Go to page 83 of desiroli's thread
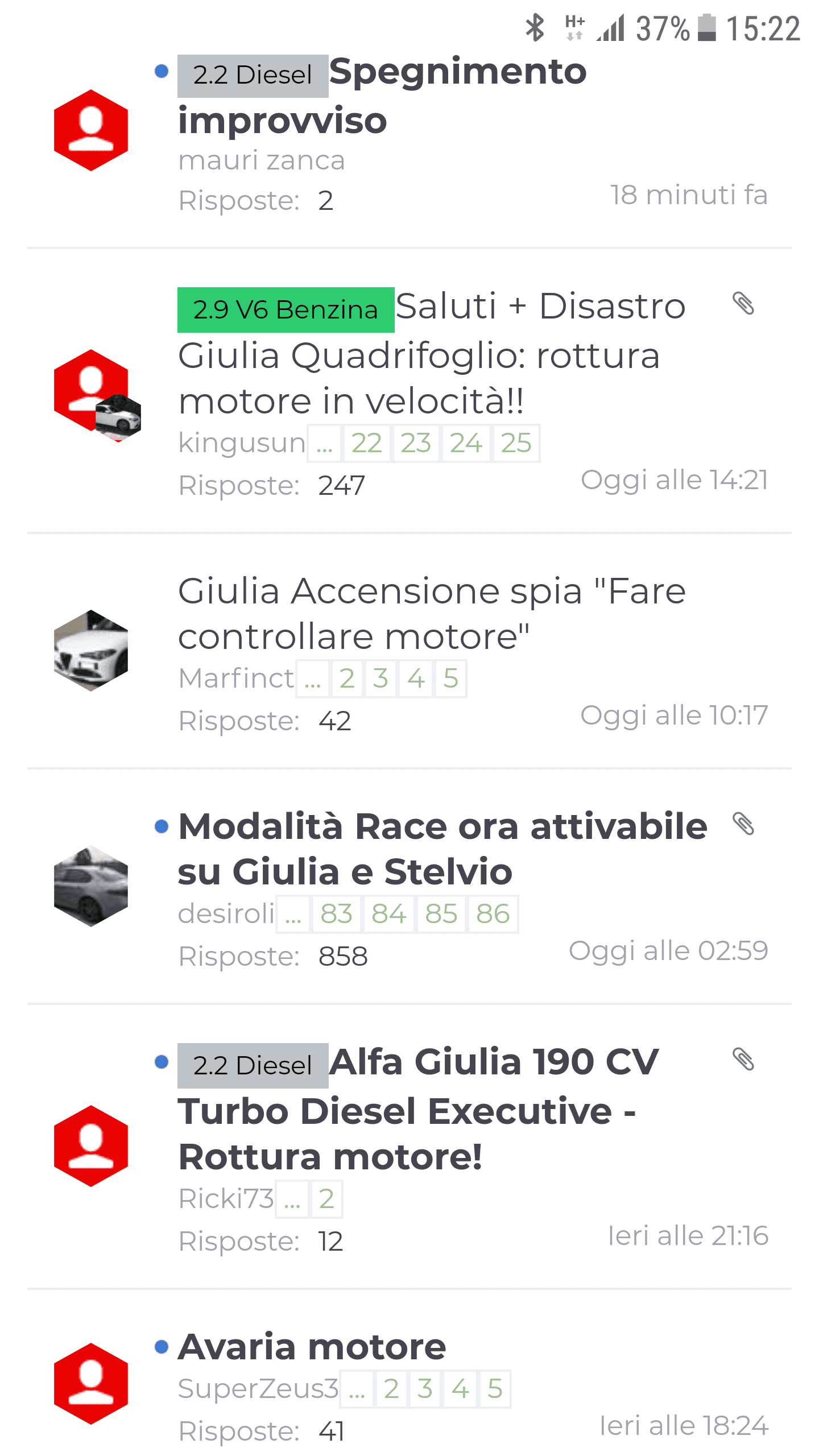The height and width of the screenshot is (1456, 819). pos(336,914)
